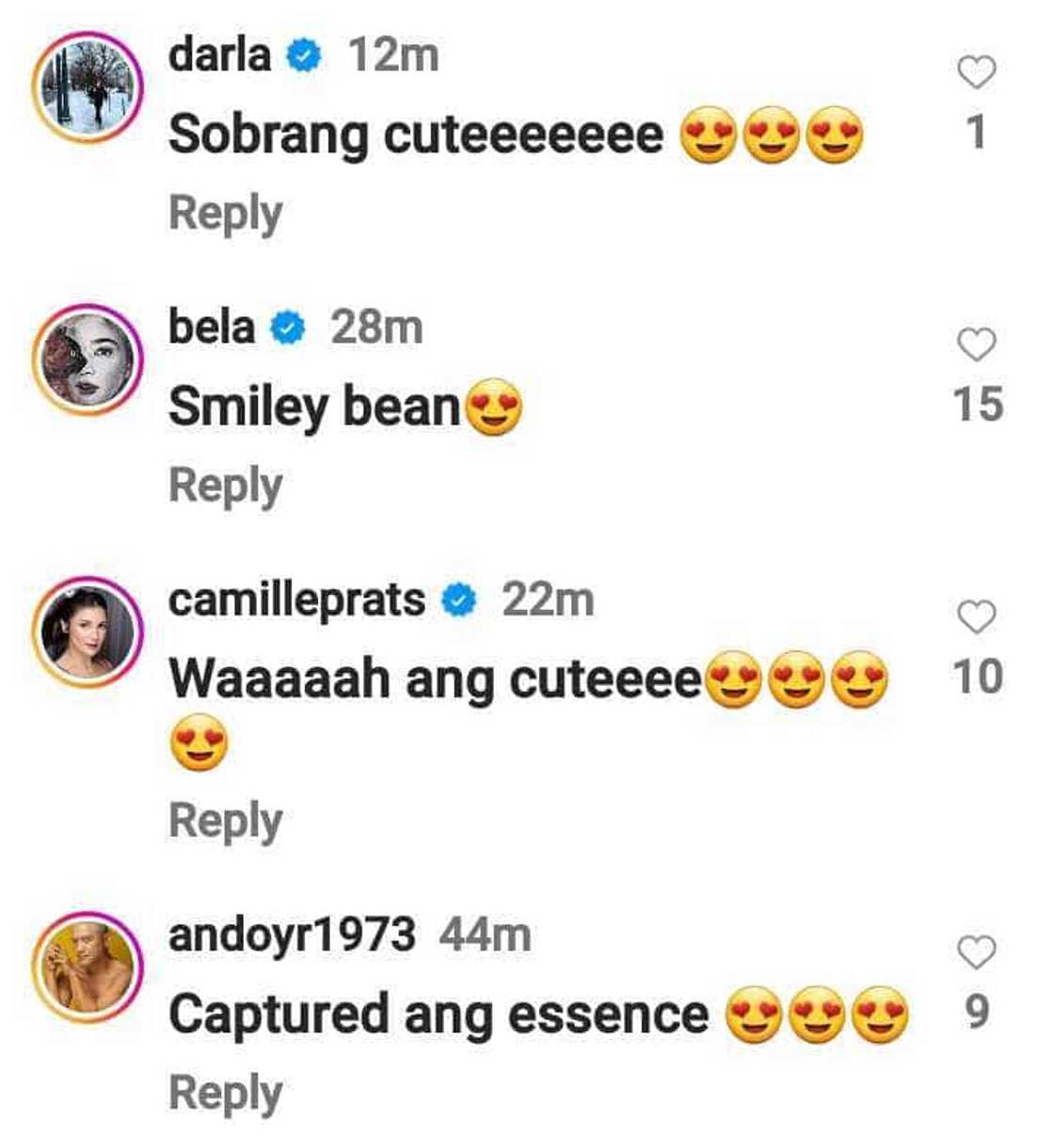This screenshot has height=1148, width=1054.
Task: Open the bela username link
Action: point(211,327)
